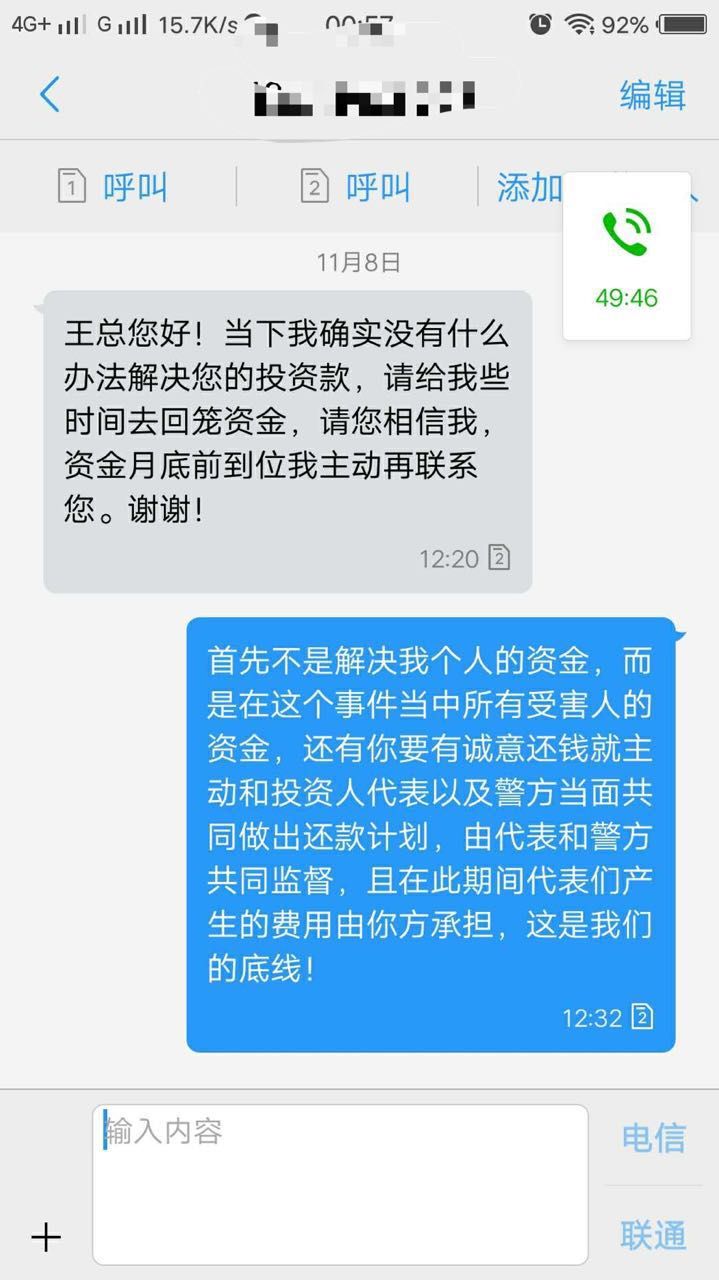Tap the 编辑 edit button

pyautogui.click(x=652, y=95)
